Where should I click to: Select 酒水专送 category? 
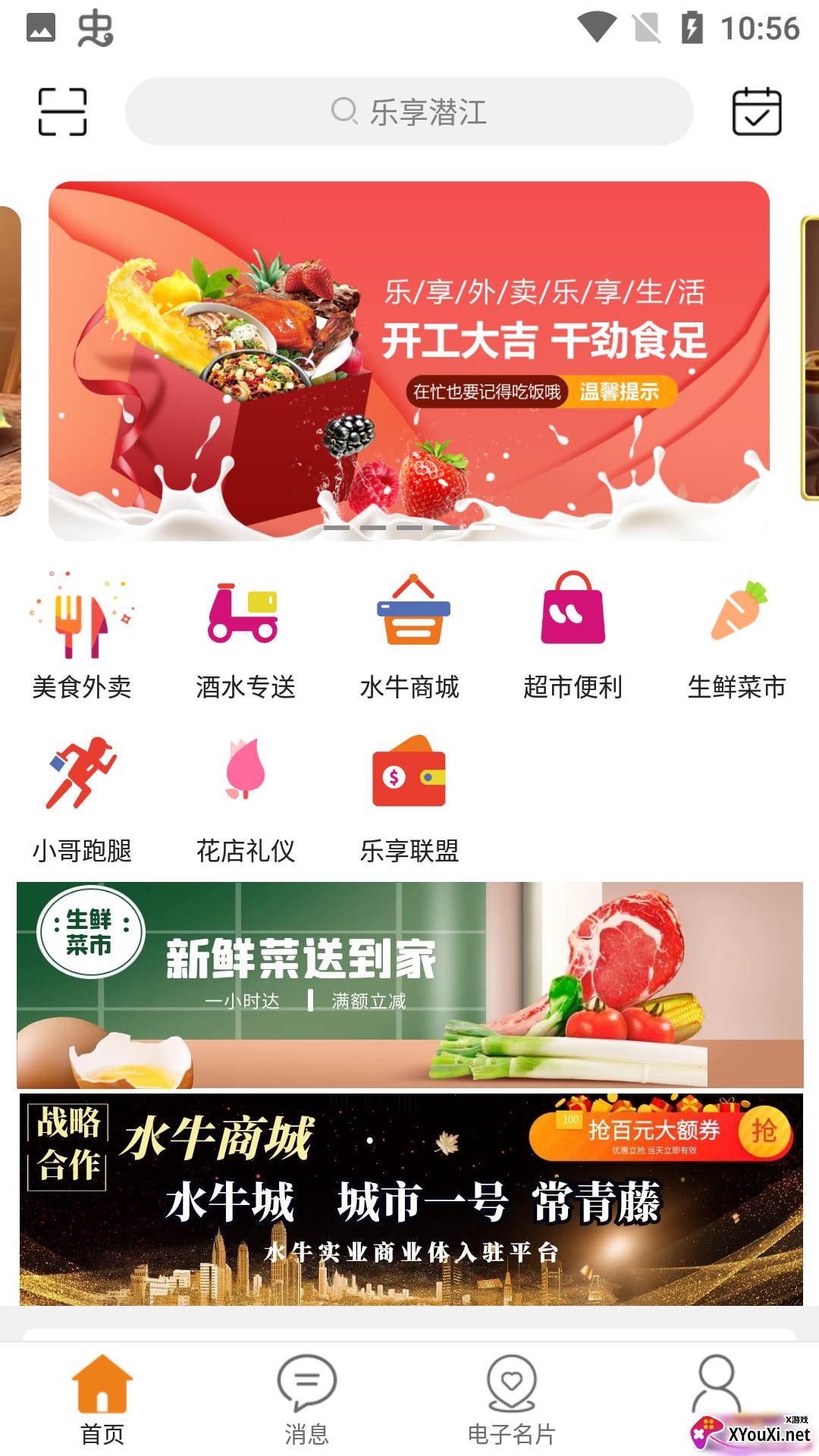pyautogui.click(x=246, y=636)
